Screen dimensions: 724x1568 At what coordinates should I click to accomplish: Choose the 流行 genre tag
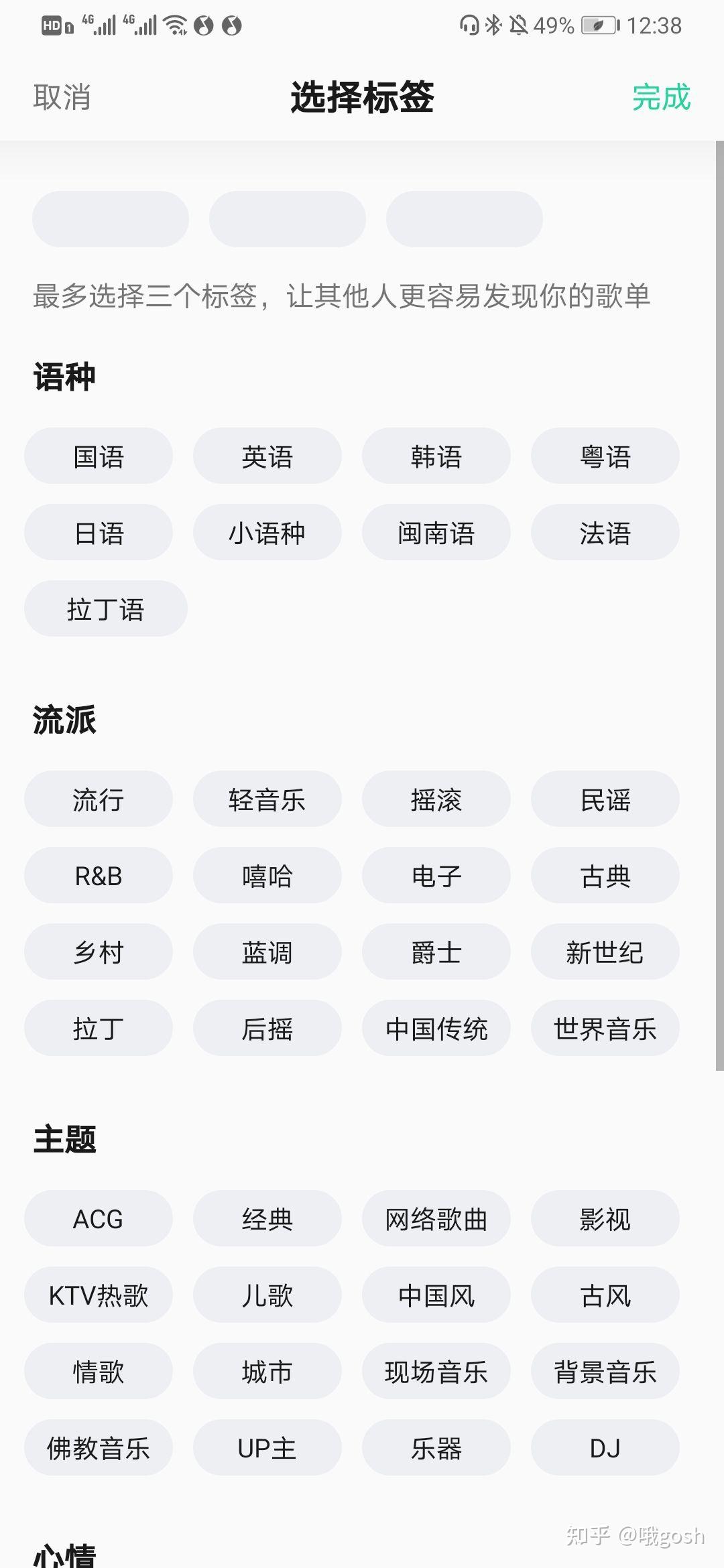pyautogui.click(x=98, y=799)
